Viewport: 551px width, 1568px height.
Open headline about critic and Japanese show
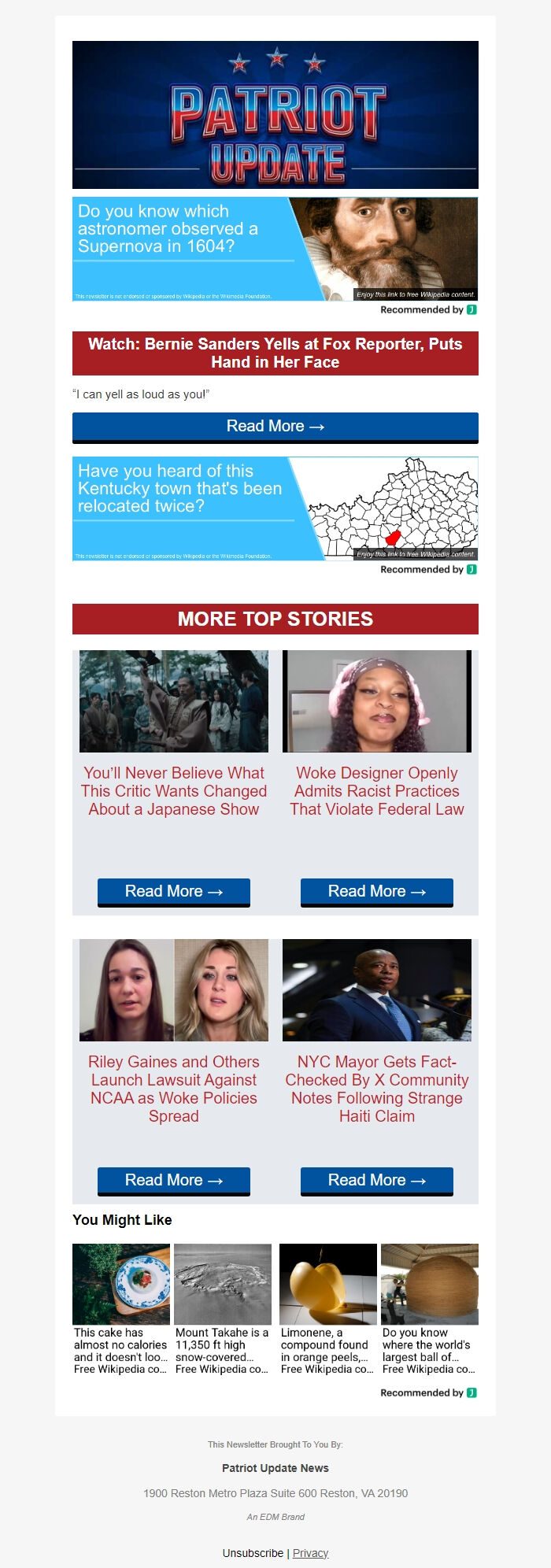173,791
